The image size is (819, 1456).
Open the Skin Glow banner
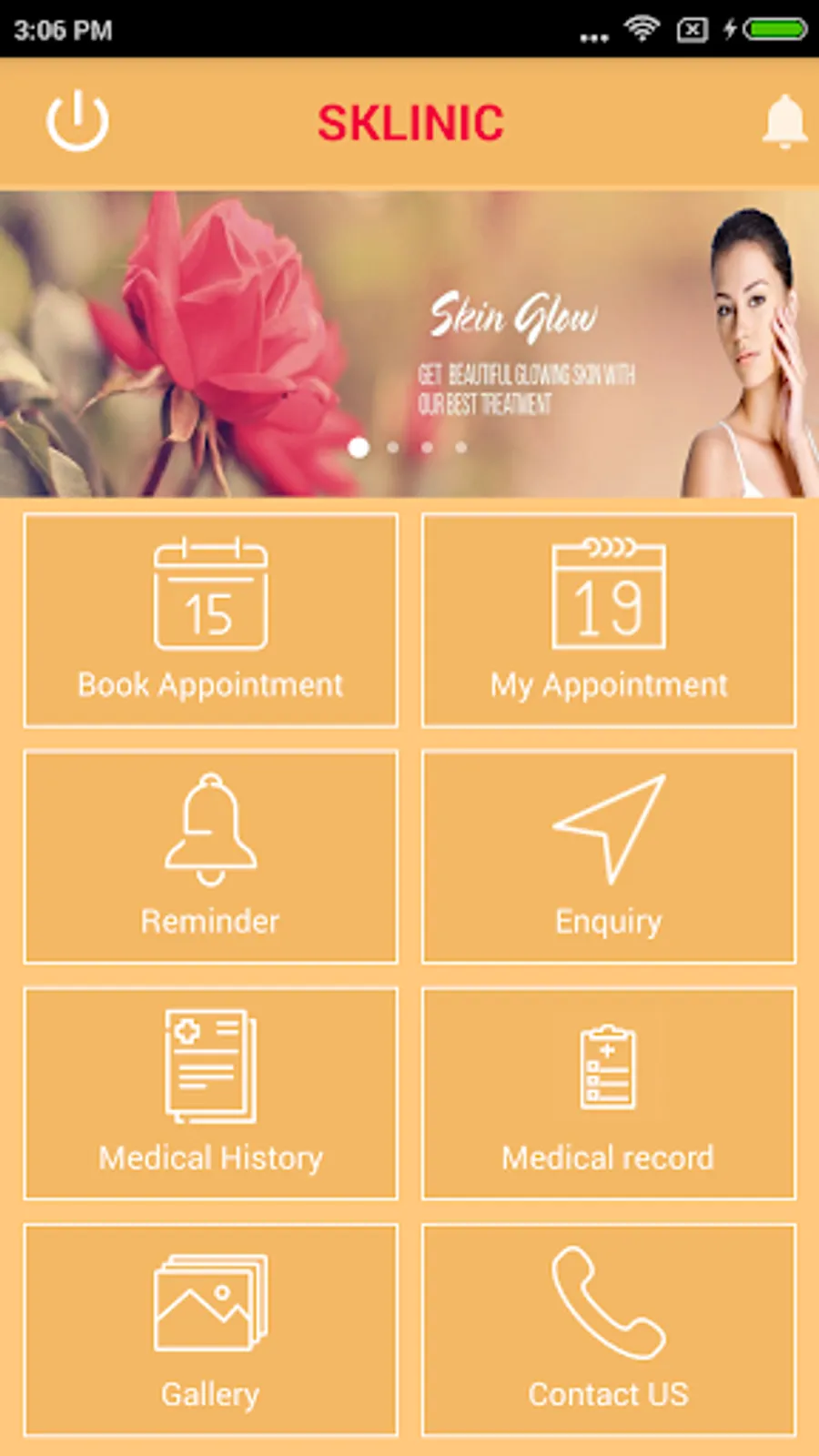point(409,343)
